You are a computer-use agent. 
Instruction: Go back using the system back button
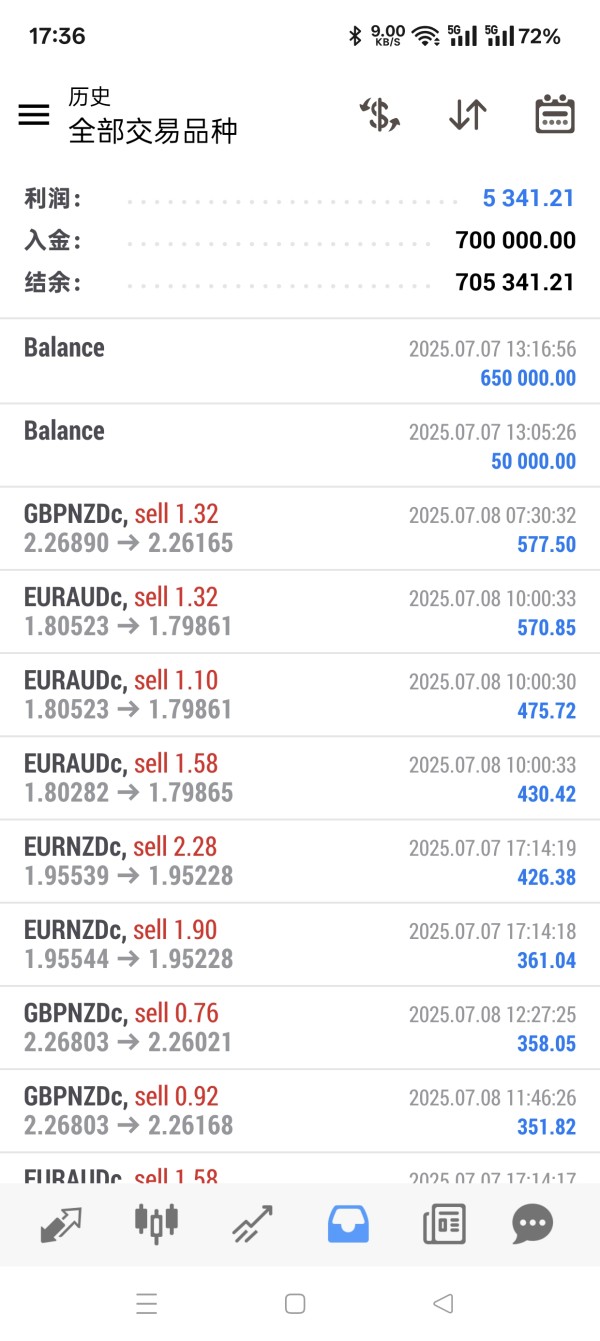click(443, 1303)
